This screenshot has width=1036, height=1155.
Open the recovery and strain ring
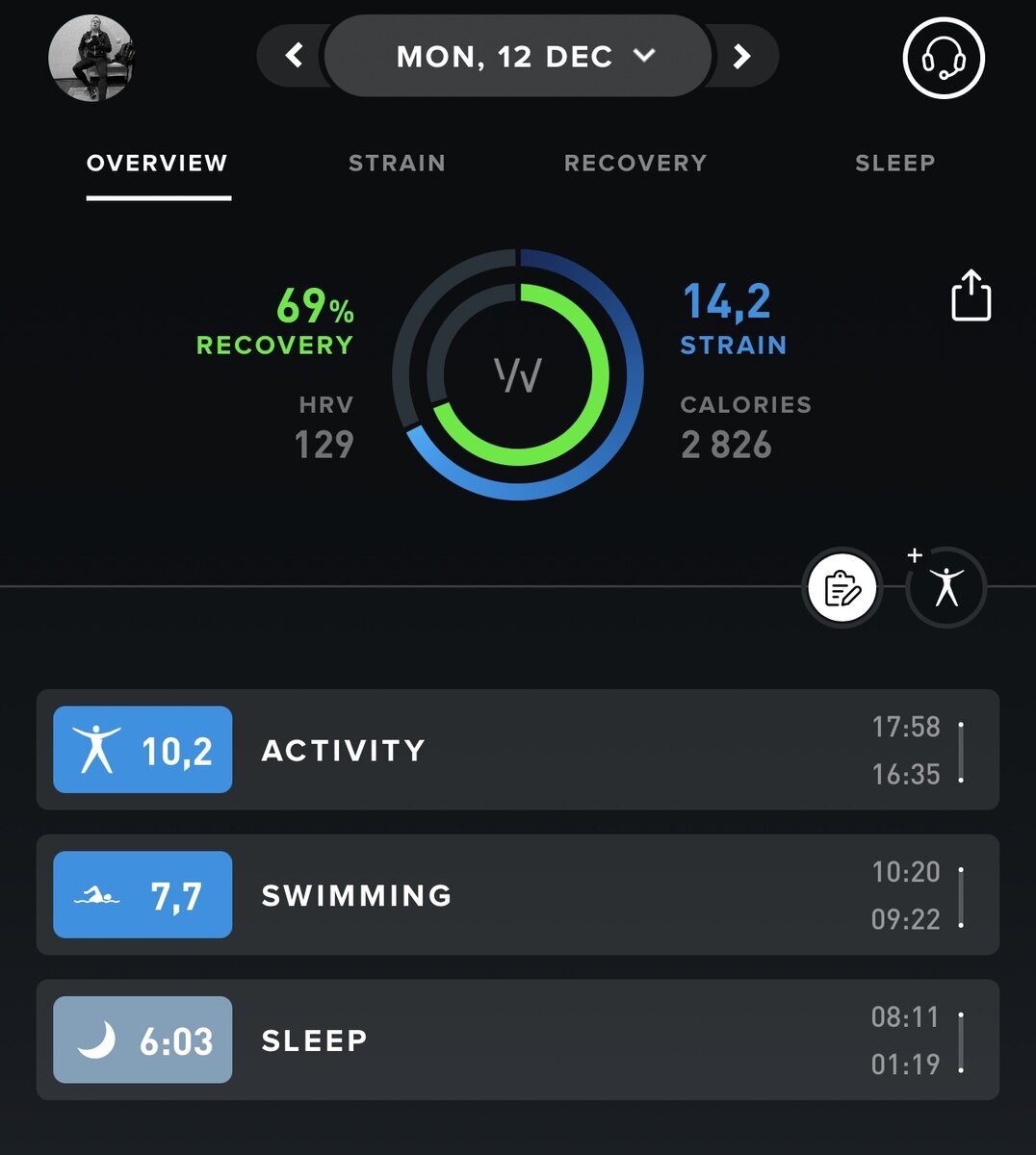click(x=518, y=374)
